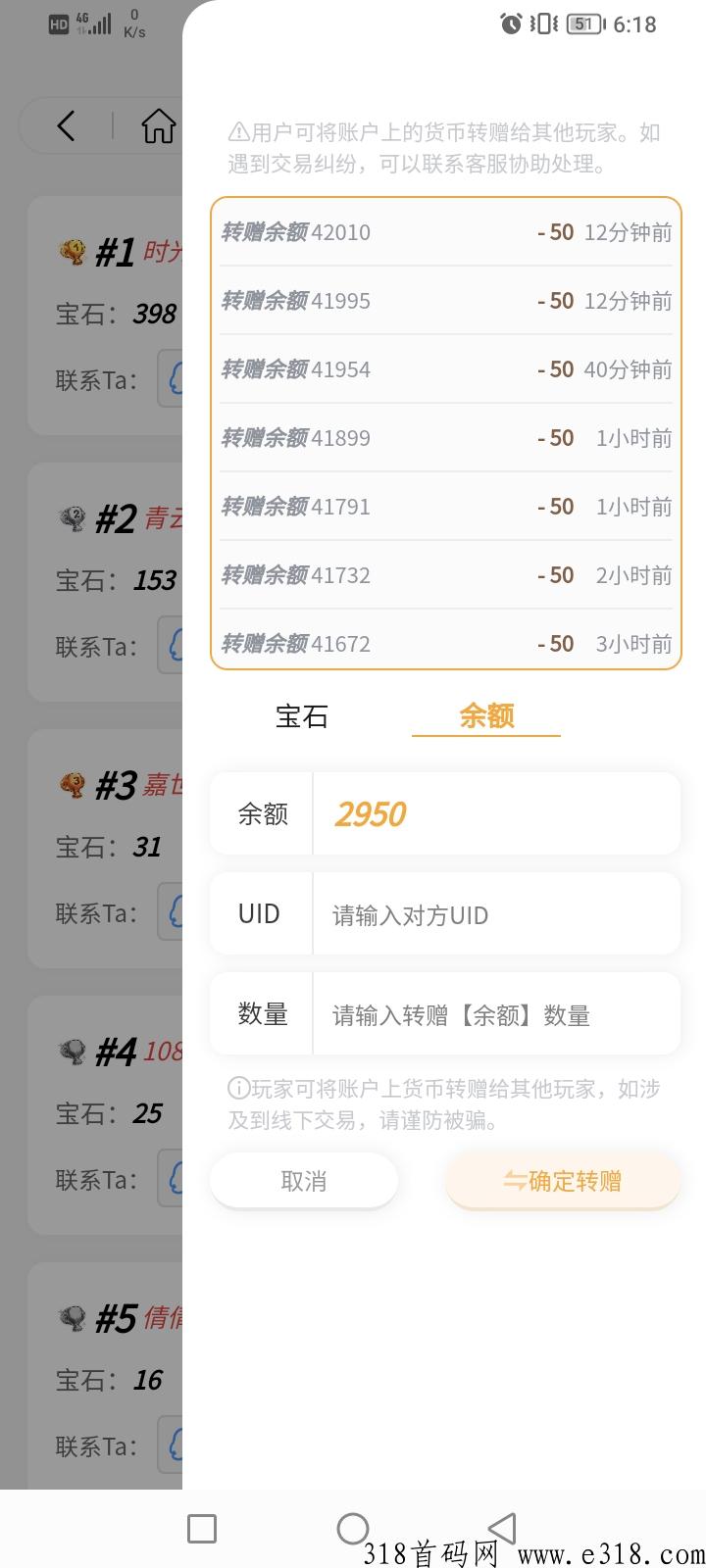Switch to the 宝石 tab
Viewport: 706px width, 1568px height.
[x=302, y=716]
